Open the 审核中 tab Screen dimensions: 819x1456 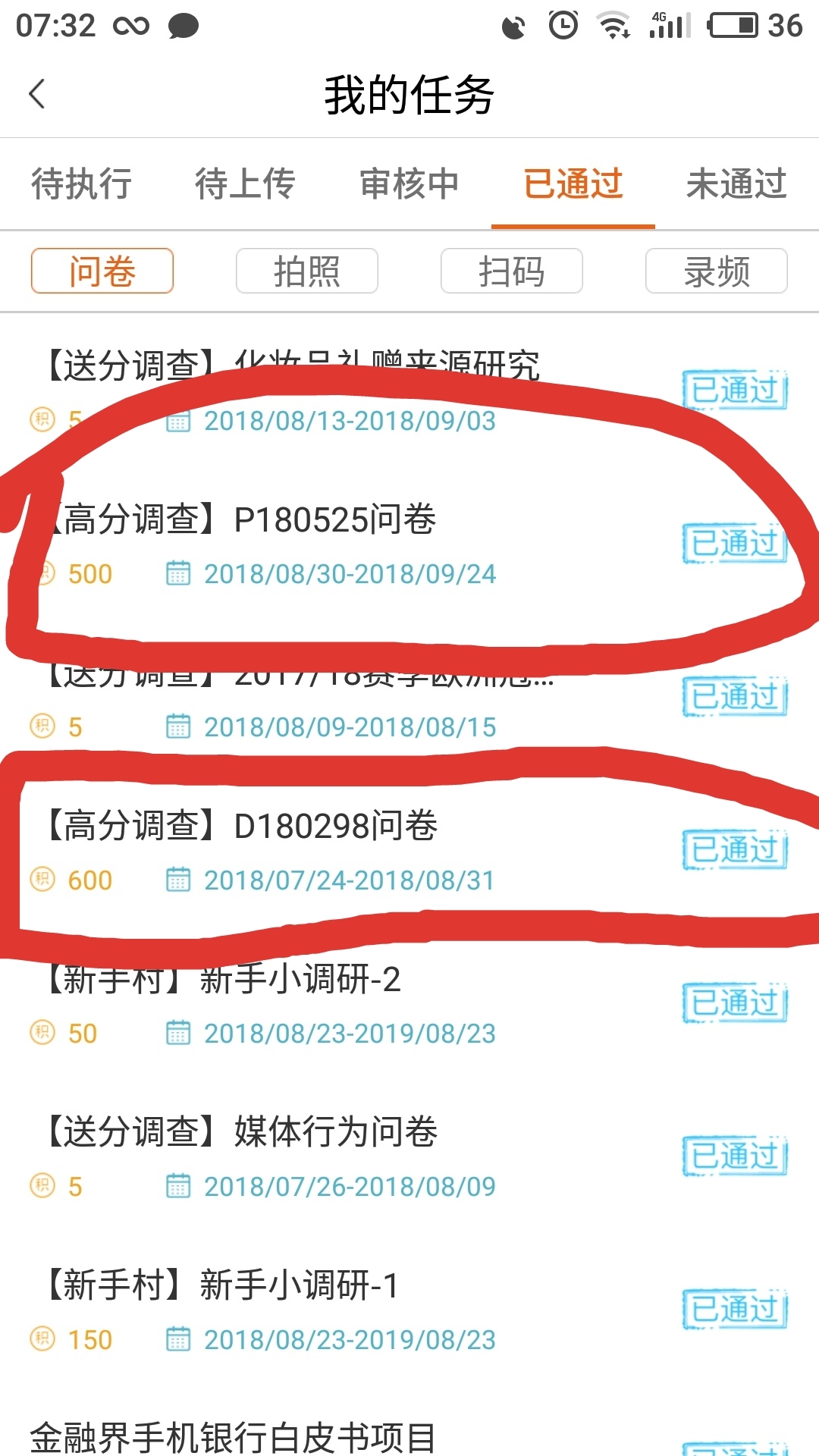[409, 184]
